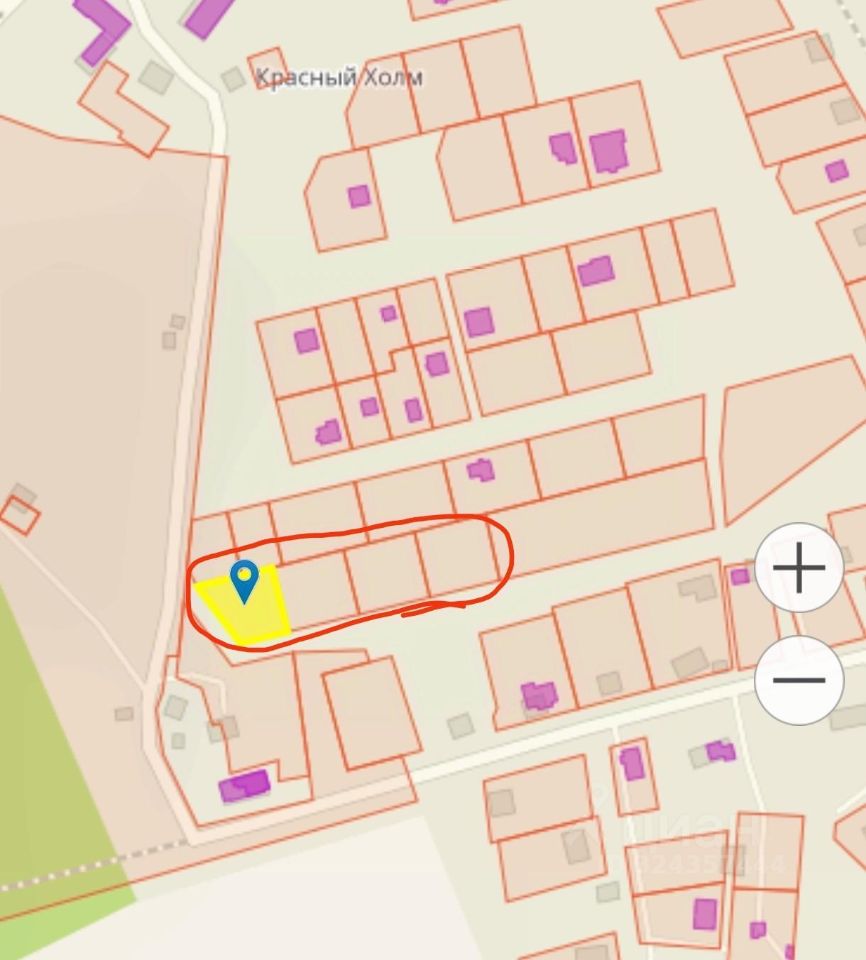Zoom out with the minus button
The width and height of the screenshot is (866, 960).
tap(799, 681)
